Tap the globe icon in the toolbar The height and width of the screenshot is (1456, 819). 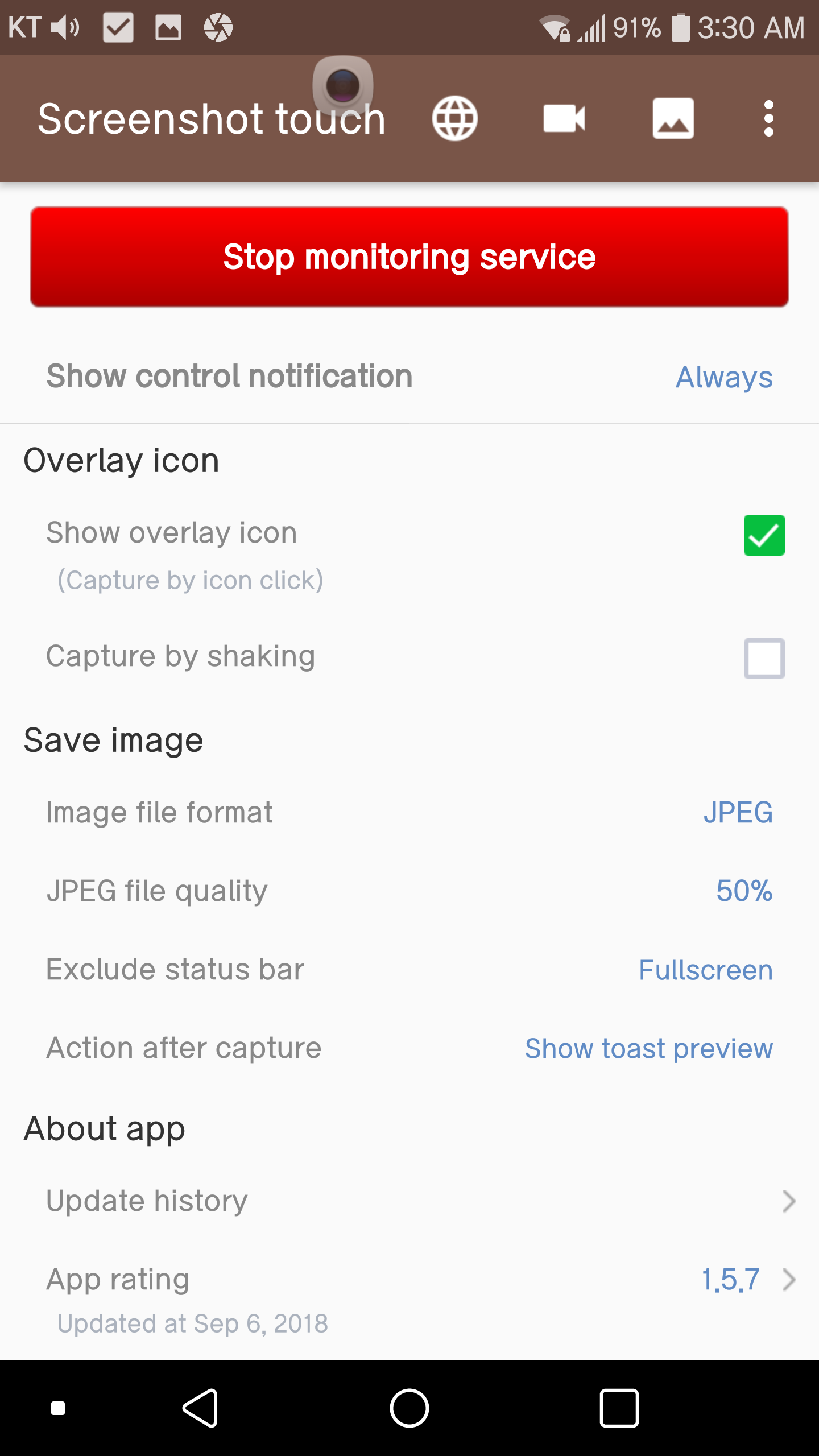coord(454,118)
